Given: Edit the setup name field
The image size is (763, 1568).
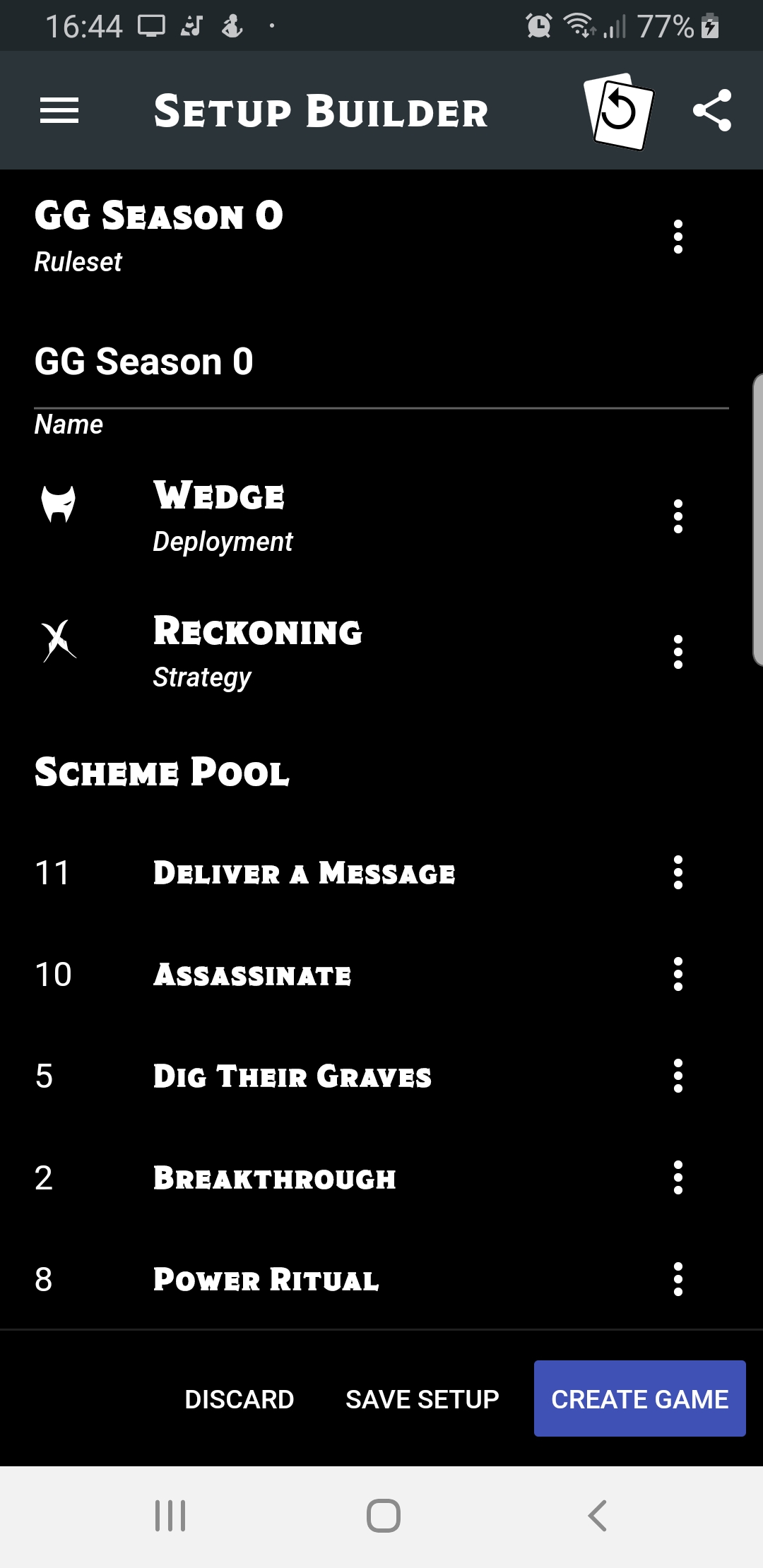Looking at the screenshot, I should click(381, 362).
